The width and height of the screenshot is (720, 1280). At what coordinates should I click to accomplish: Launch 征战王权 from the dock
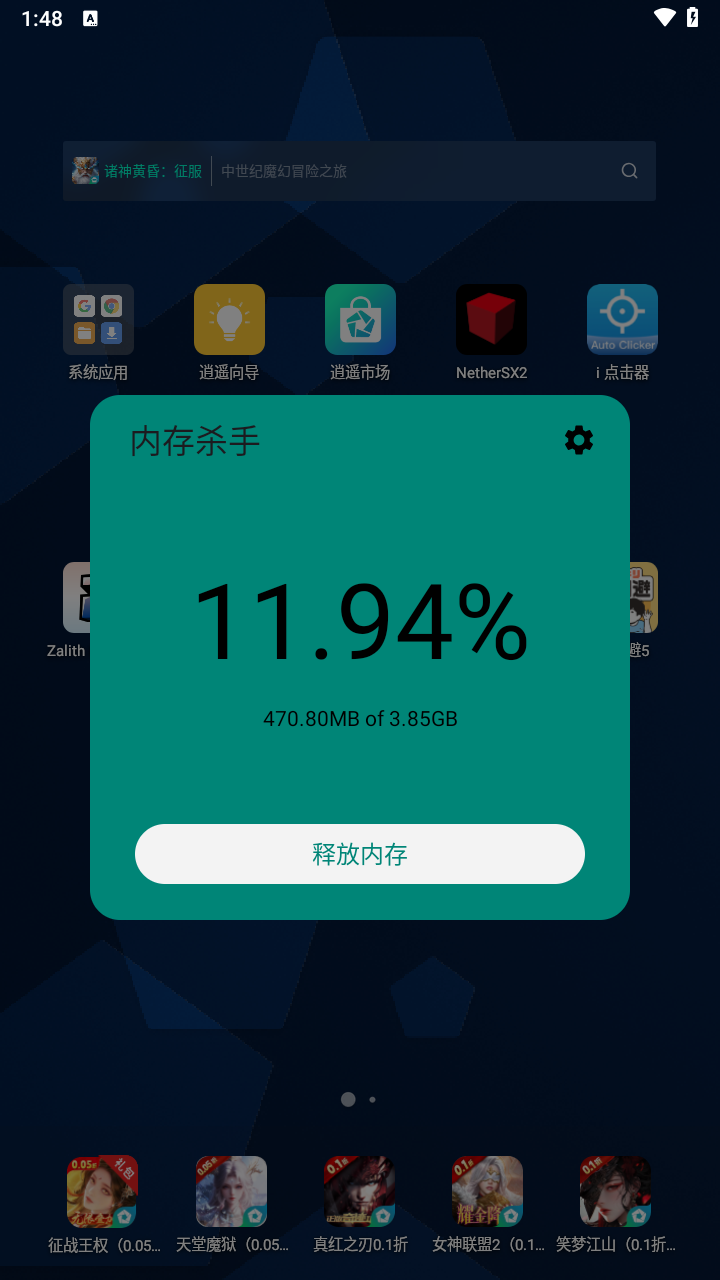[102, 1191]
